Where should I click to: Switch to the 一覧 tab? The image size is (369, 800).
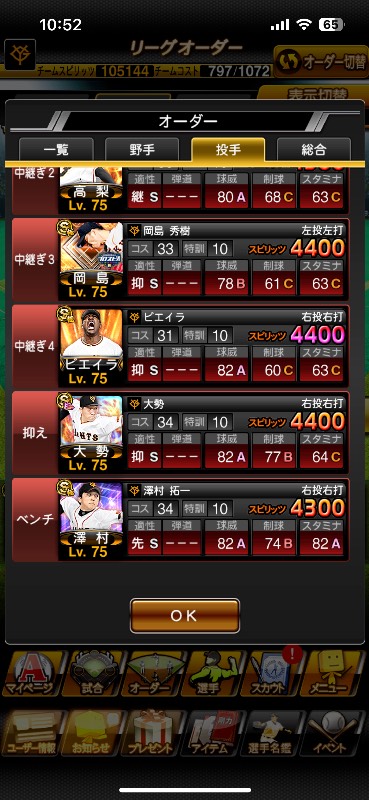tap(56, 150)
